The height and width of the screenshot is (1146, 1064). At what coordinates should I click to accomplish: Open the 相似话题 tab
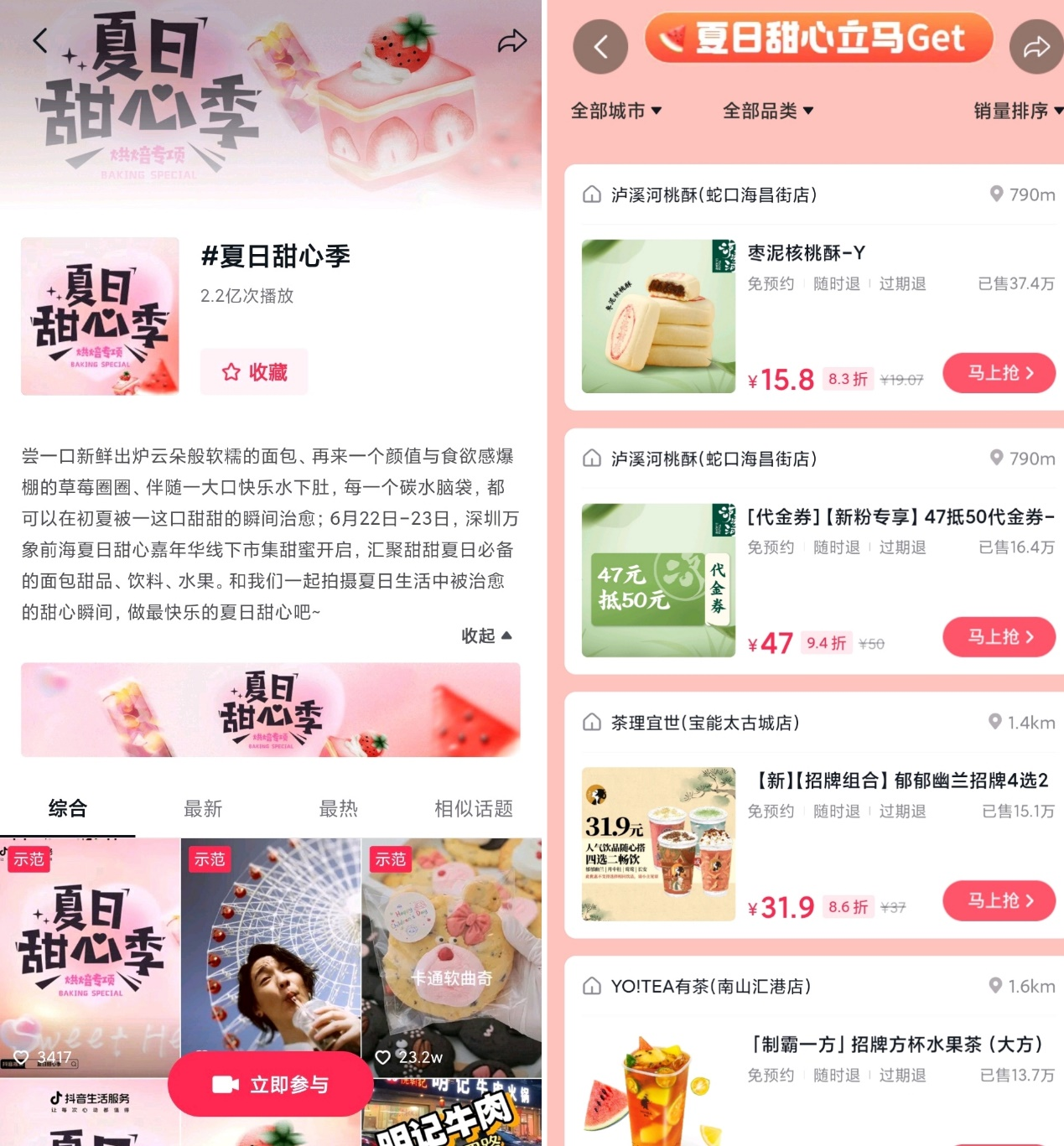coord(473,808)
